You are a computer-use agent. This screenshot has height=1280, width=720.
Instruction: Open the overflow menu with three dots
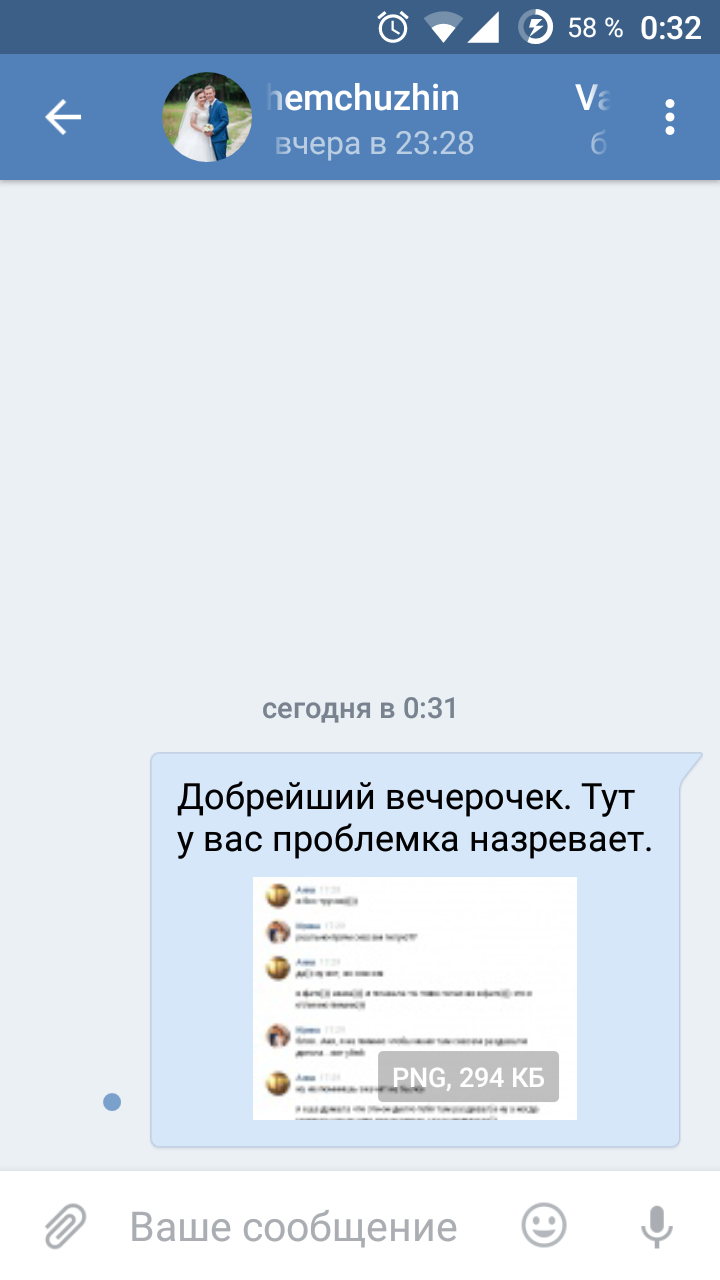[x=669, y=118]
